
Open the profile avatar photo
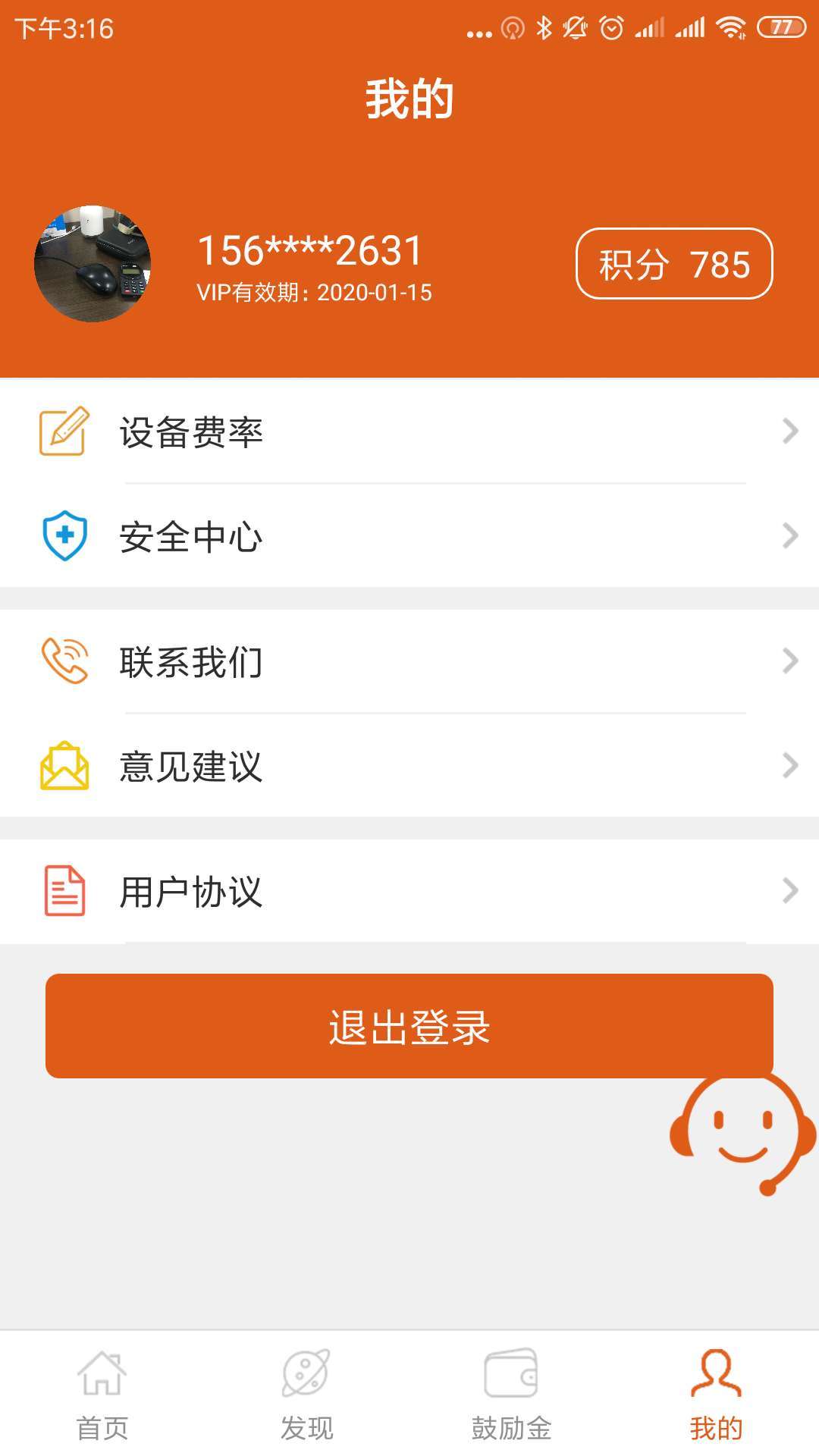tap(93, 263)
